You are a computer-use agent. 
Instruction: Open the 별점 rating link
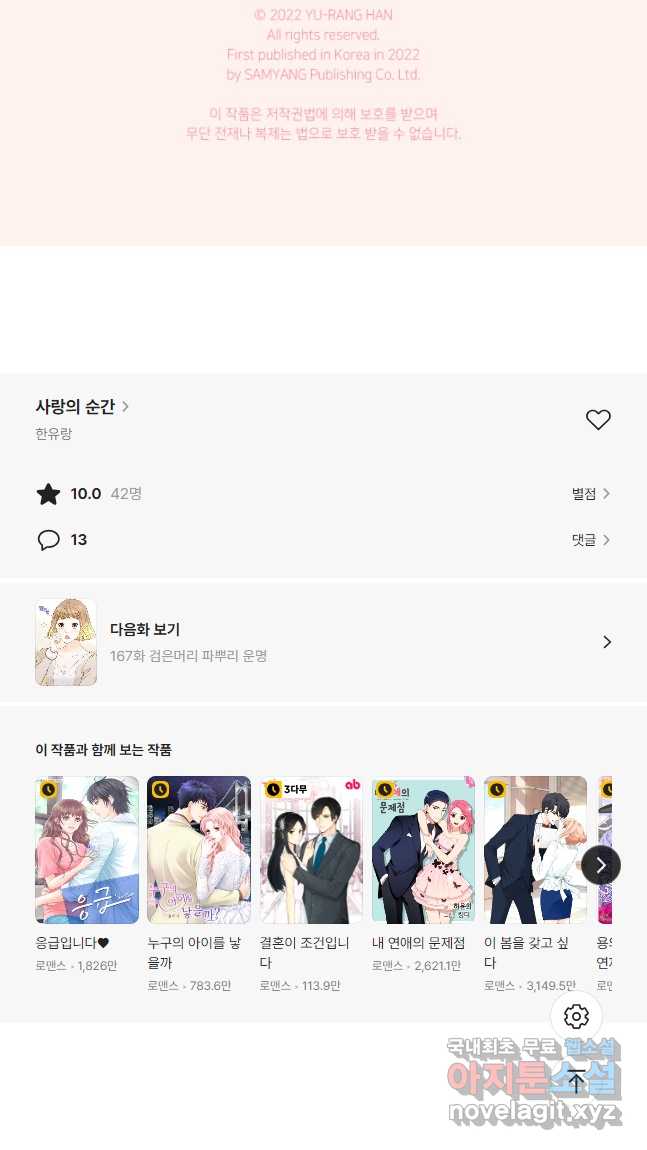point(591,494)
